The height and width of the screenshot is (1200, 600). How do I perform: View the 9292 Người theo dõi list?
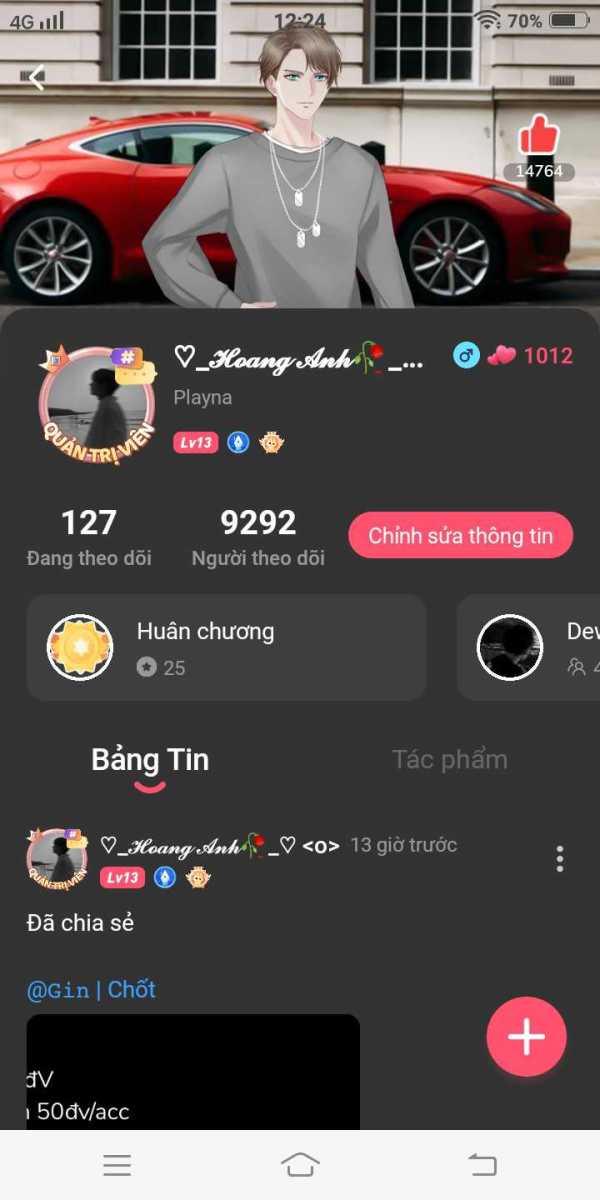tap(258, 538)
